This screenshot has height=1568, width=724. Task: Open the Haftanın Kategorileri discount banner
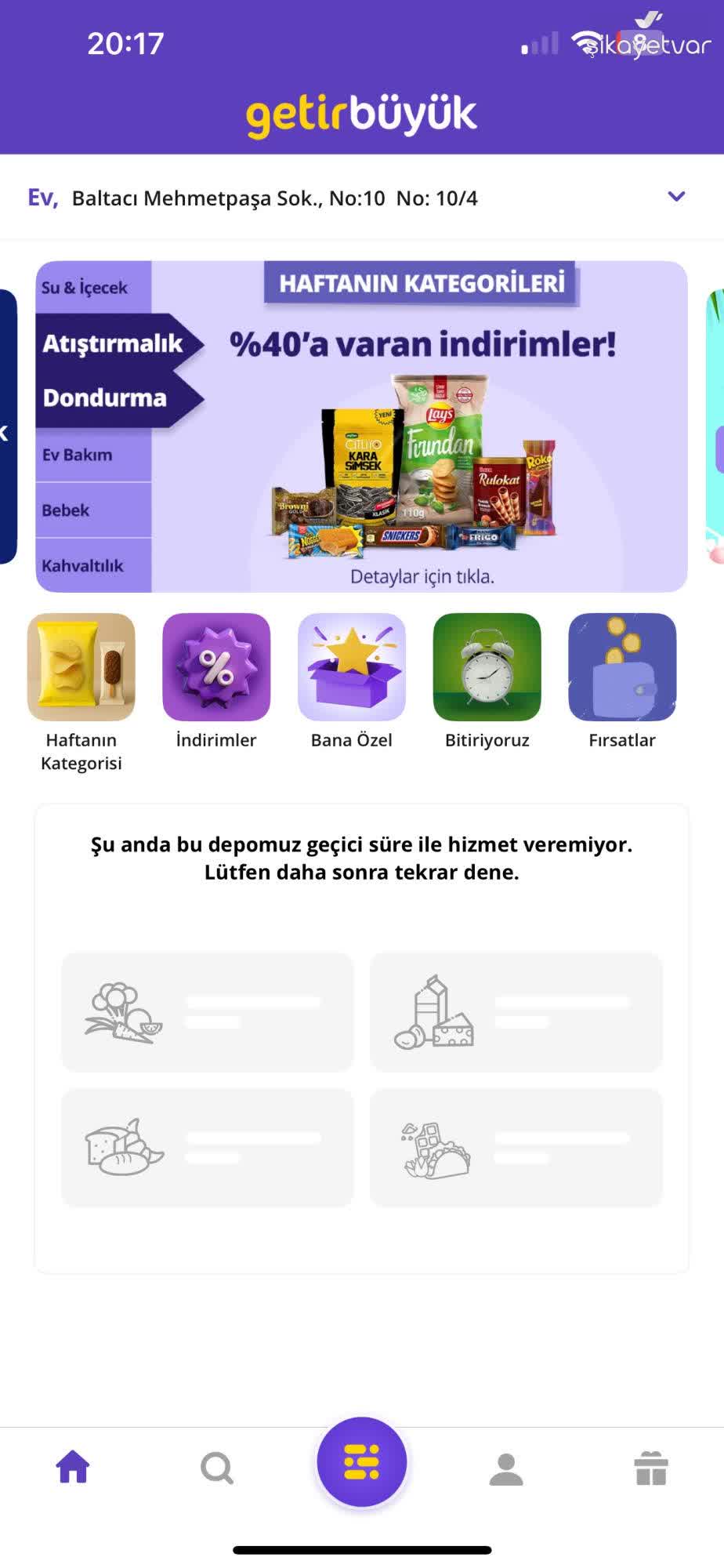pyautogui.click(x=362, y=426)
